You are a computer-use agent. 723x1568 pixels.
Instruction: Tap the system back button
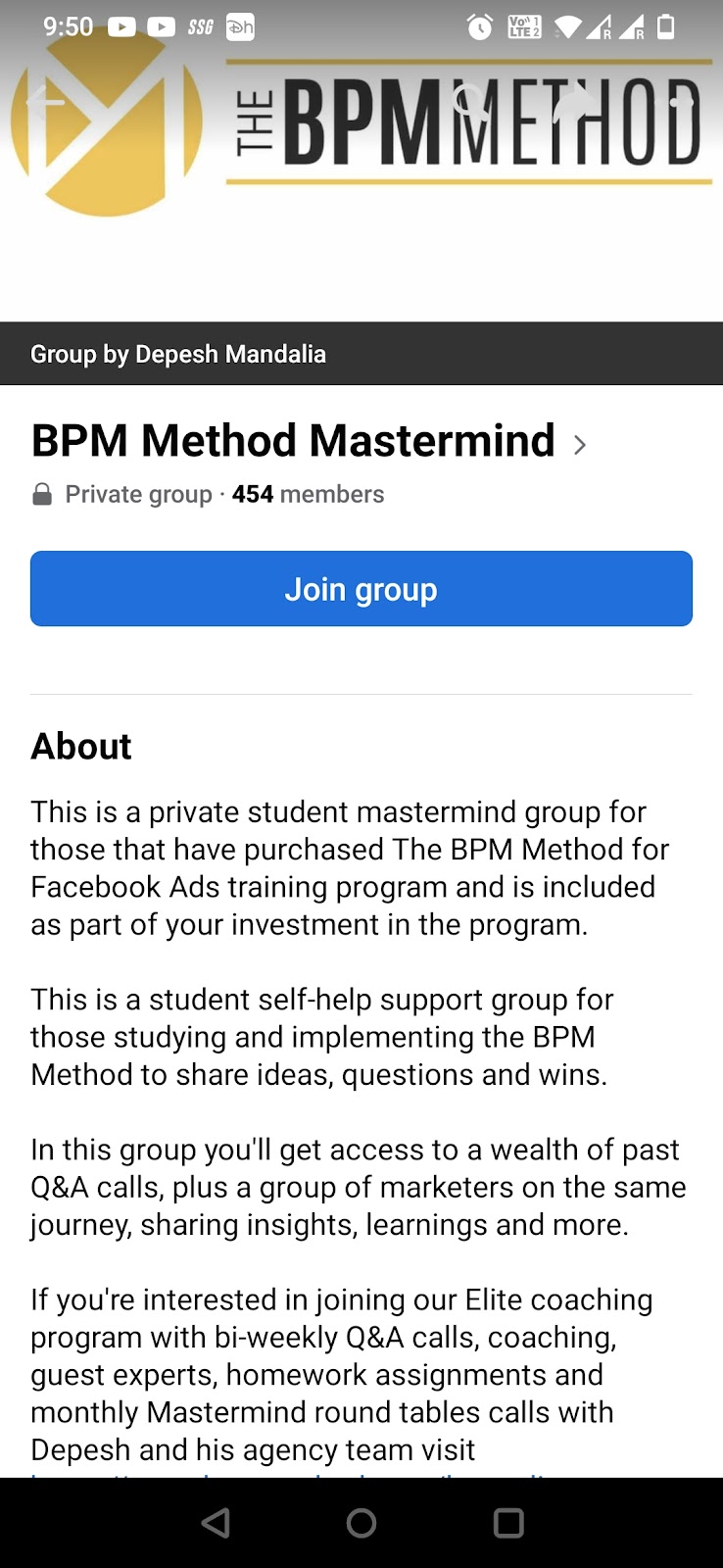(x=216, y=1523)
